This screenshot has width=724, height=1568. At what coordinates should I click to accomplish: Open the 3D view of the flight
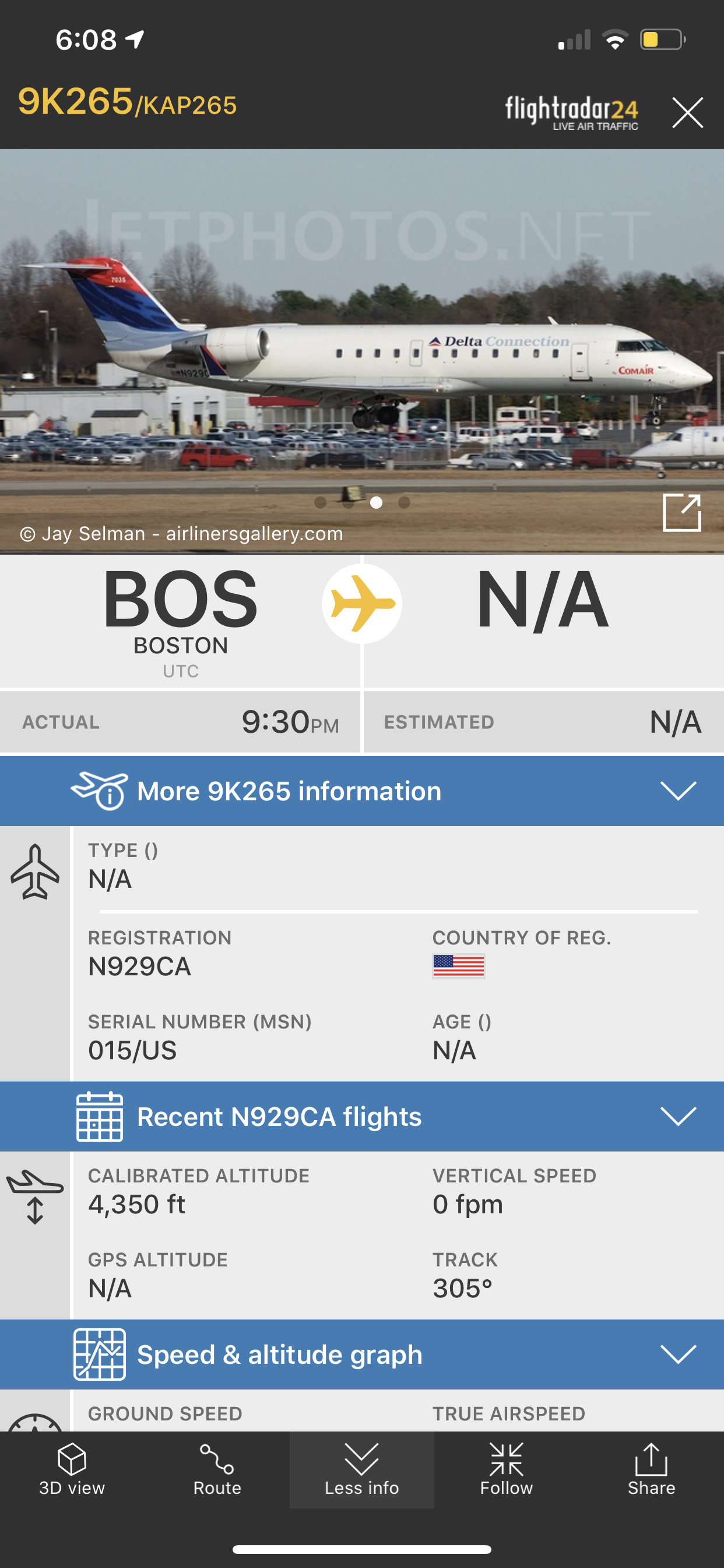(72, 1469)
